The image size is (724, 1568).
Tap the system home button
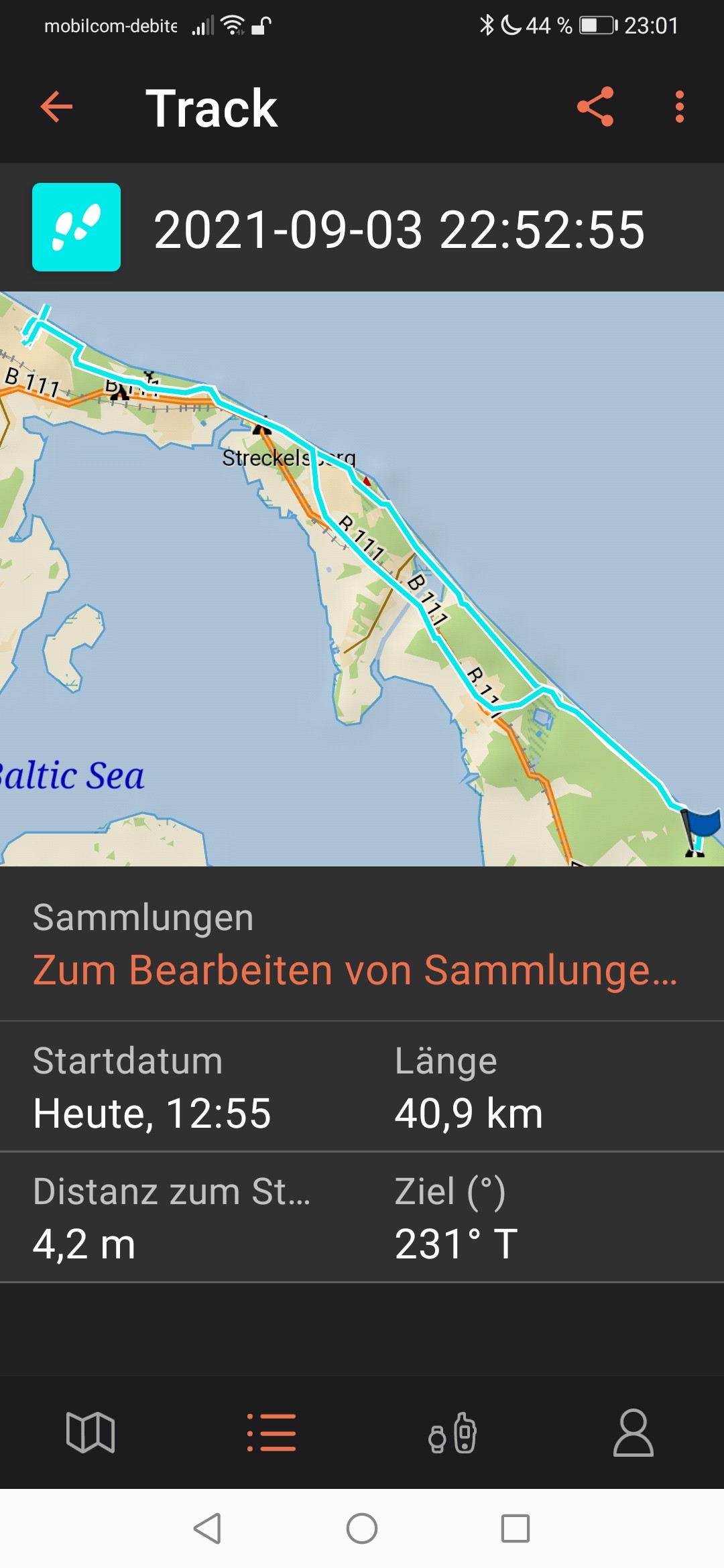(362, 1528)
